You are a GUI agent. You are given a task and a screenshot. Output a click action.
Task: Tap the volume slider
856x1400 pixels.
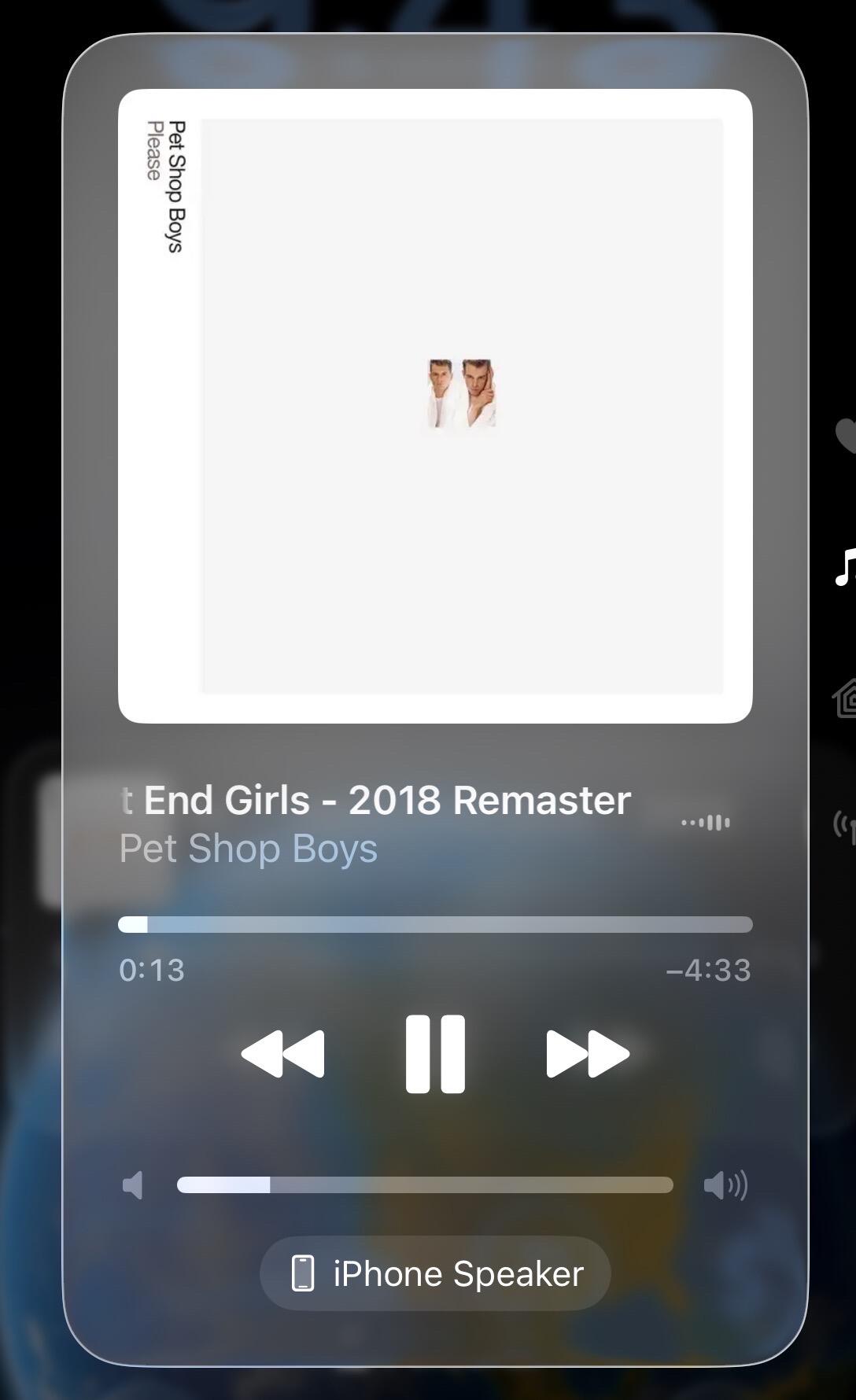click(x=425, y=1185)
